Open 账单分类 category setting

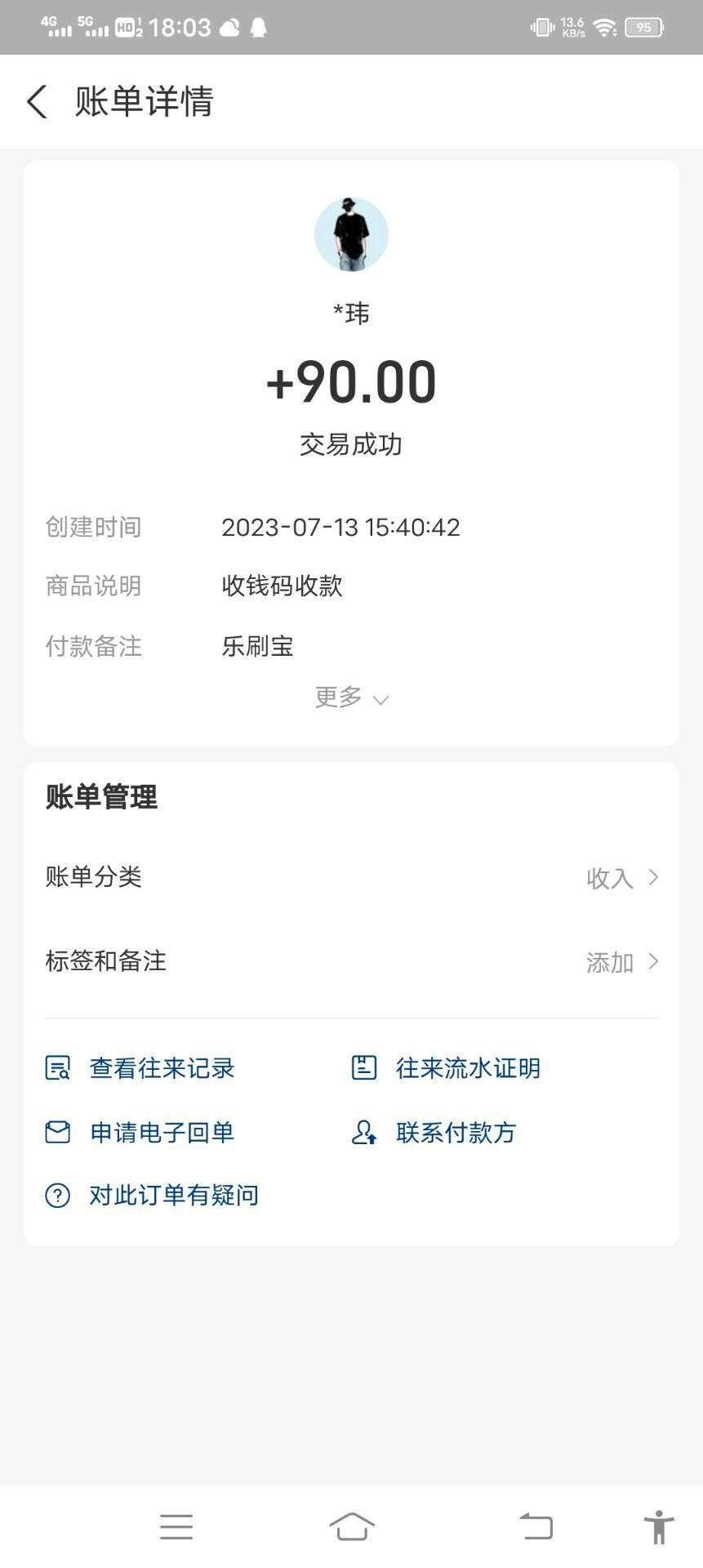[351, 877]
